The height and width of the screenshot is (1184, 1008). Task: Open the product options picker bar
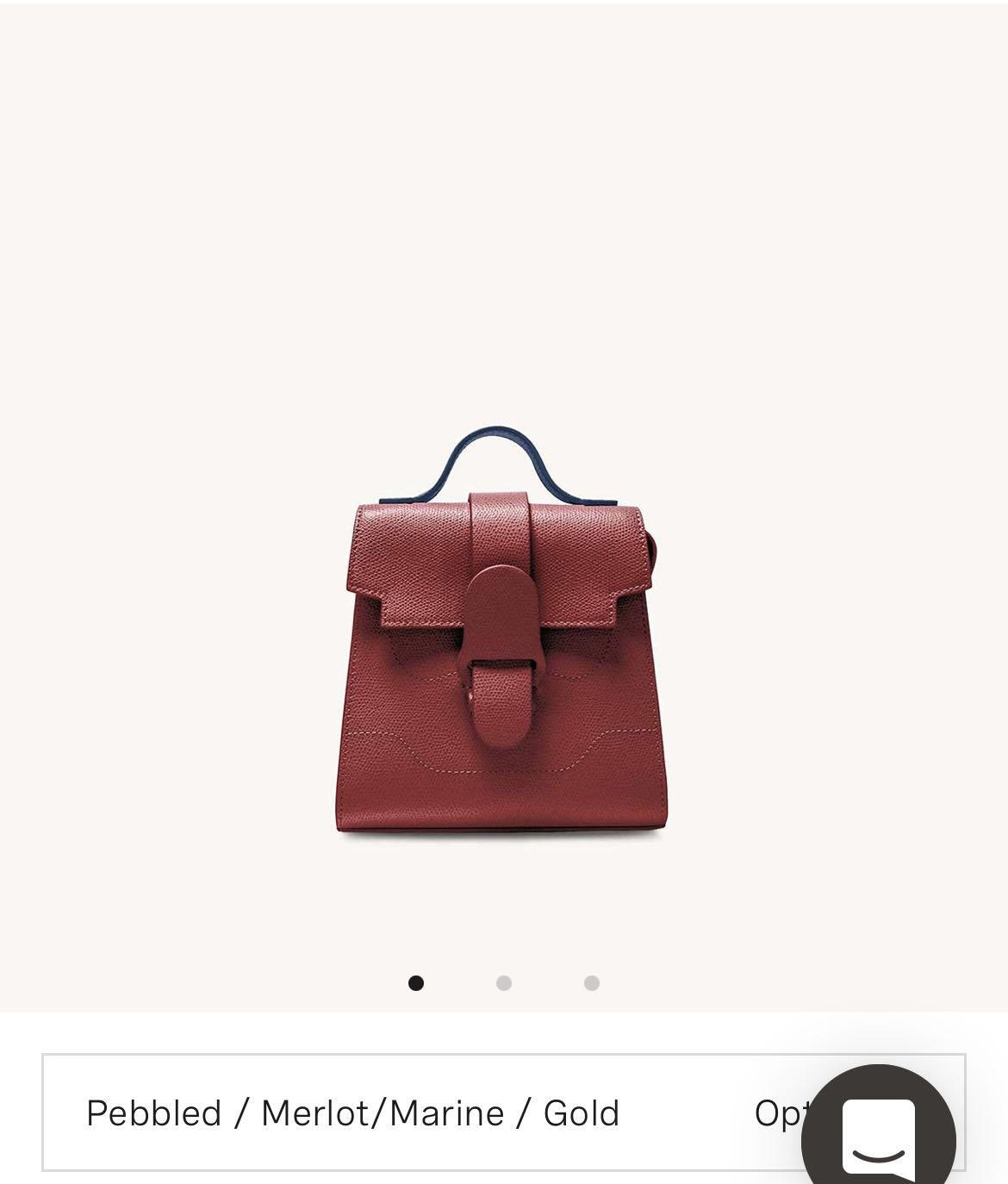504,1113
